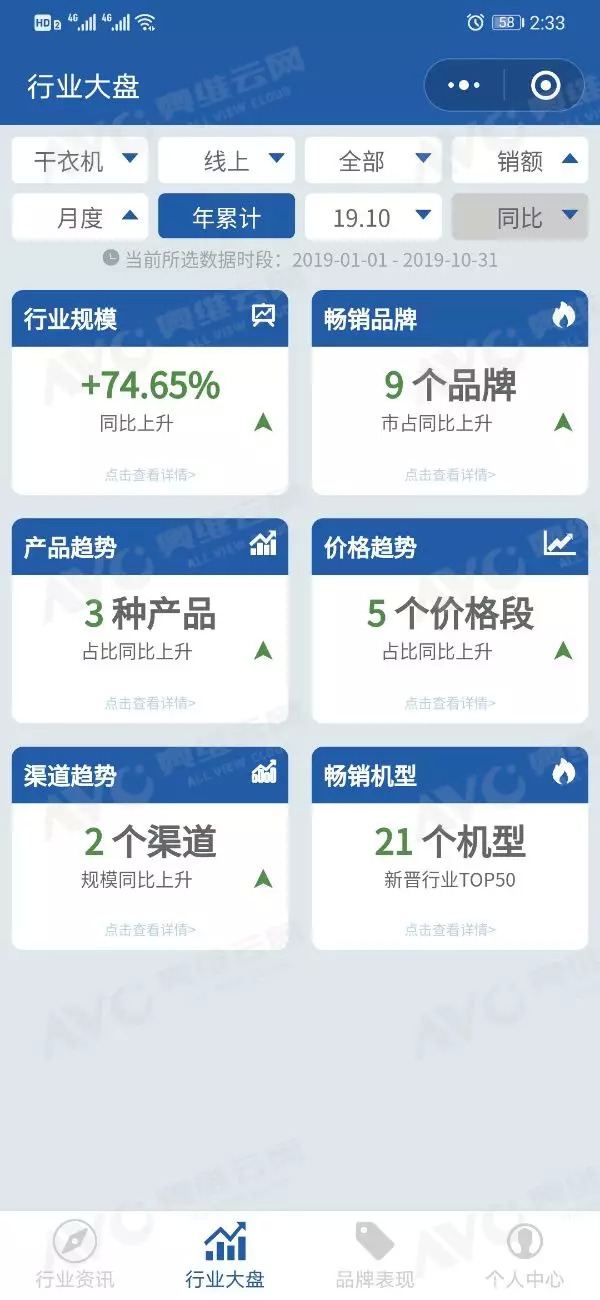Open the mini program more options menu
The height and width of the screenshot is (1300, 600).
point(464,86)
